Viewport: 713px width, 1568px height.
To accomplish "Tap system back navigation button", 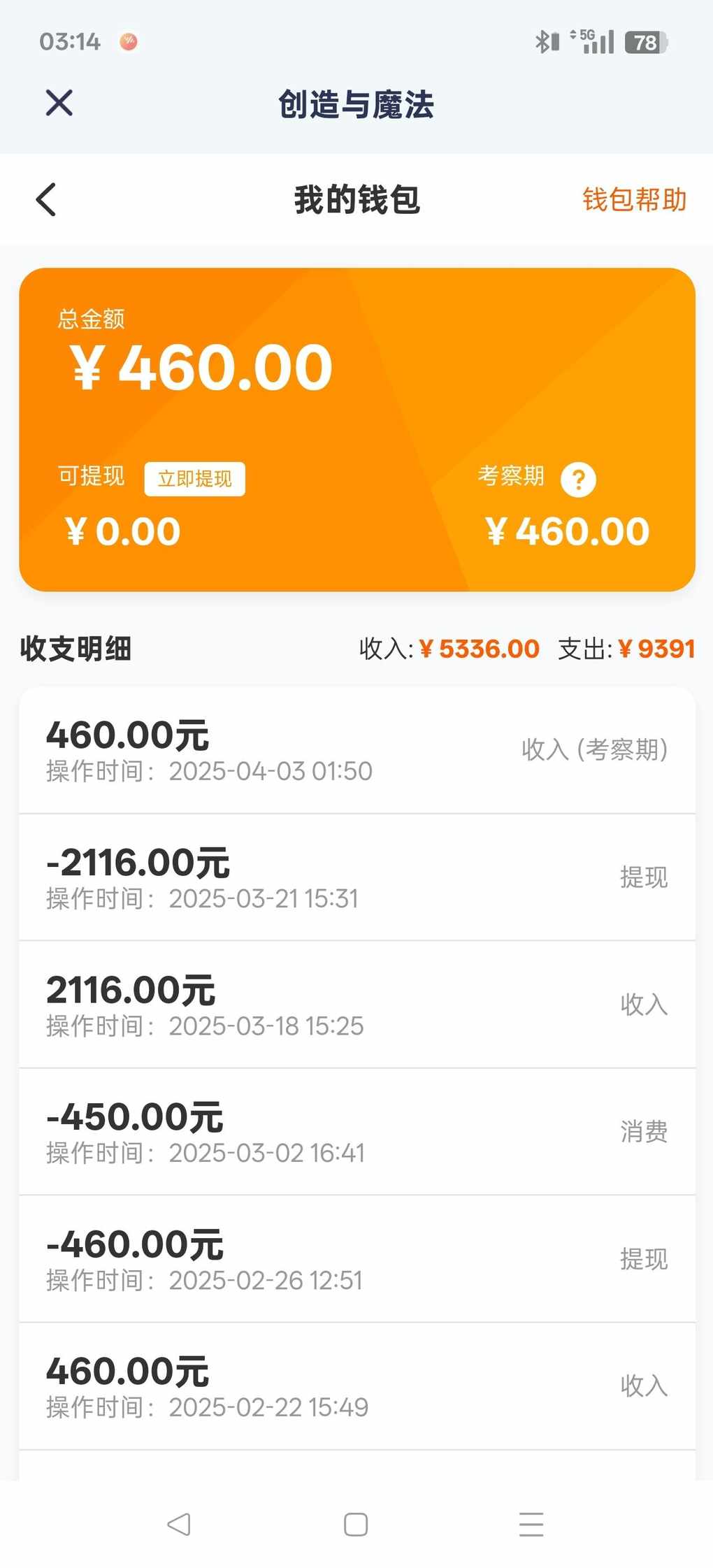I will (179, 1524).
